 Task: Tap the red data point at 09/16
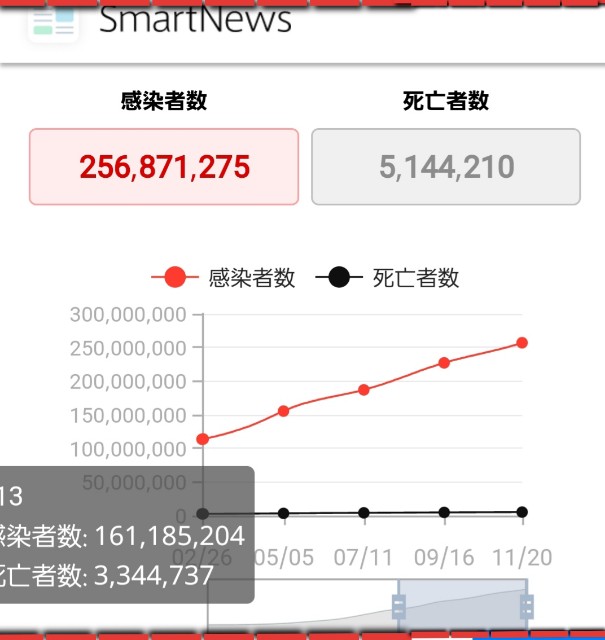coord(445,363)
